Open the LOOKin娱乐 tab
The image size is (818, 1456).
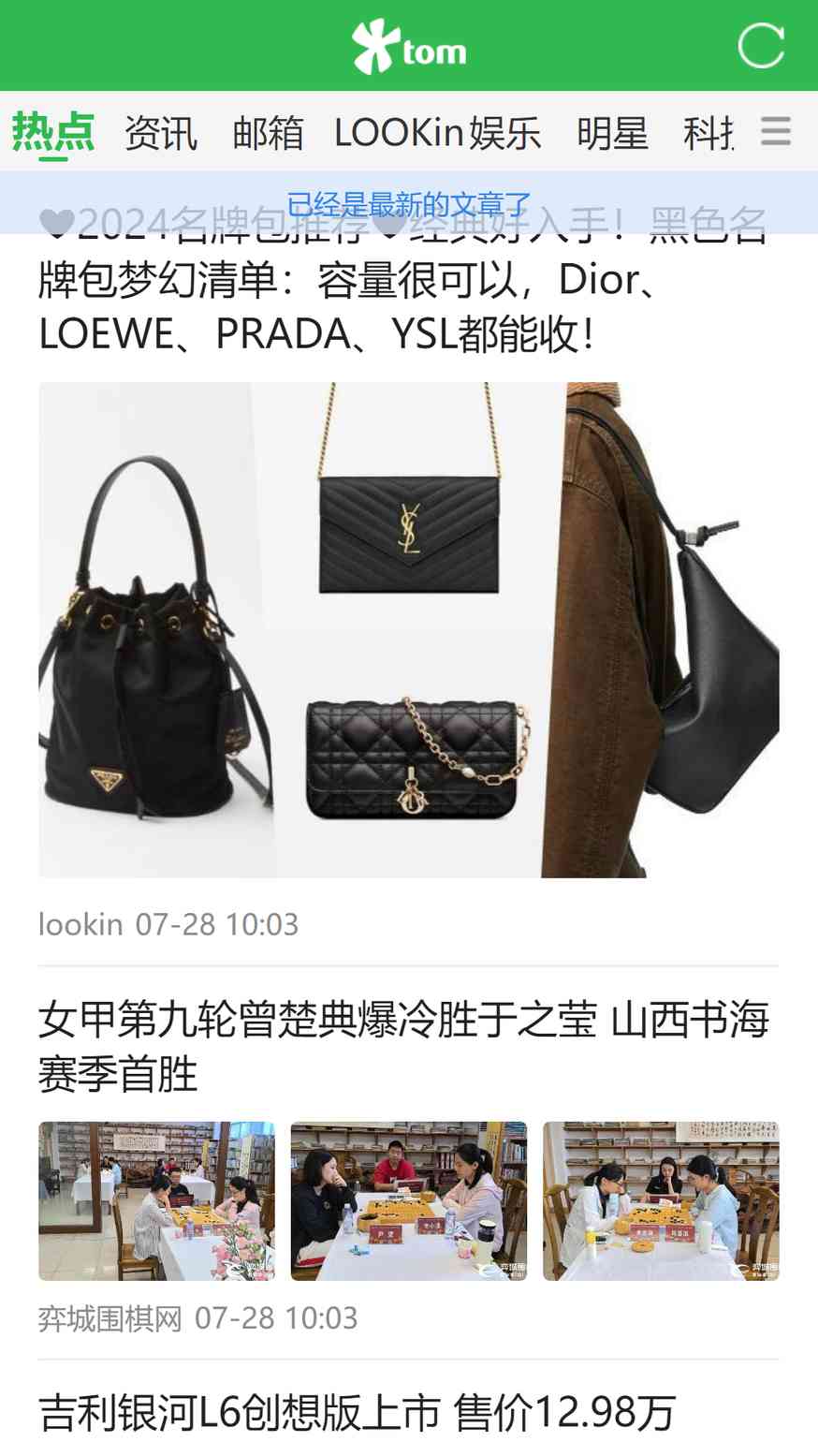coord(438,133)
